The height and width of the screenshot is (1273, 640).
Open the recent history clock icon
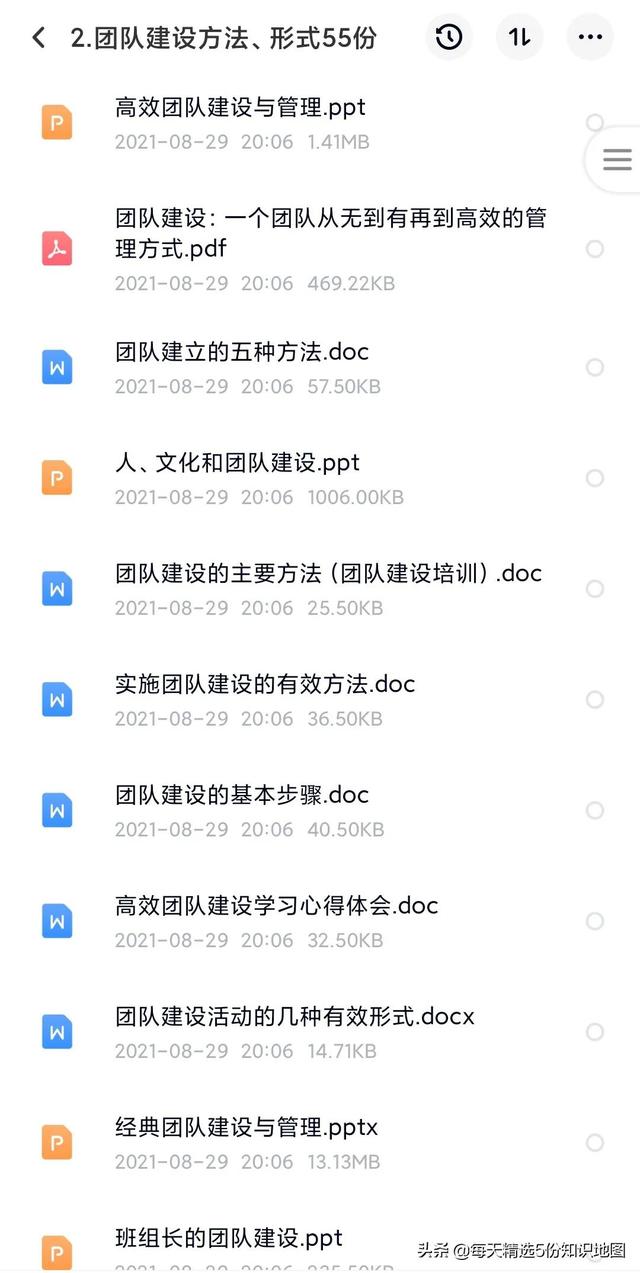tap(449, 38)
